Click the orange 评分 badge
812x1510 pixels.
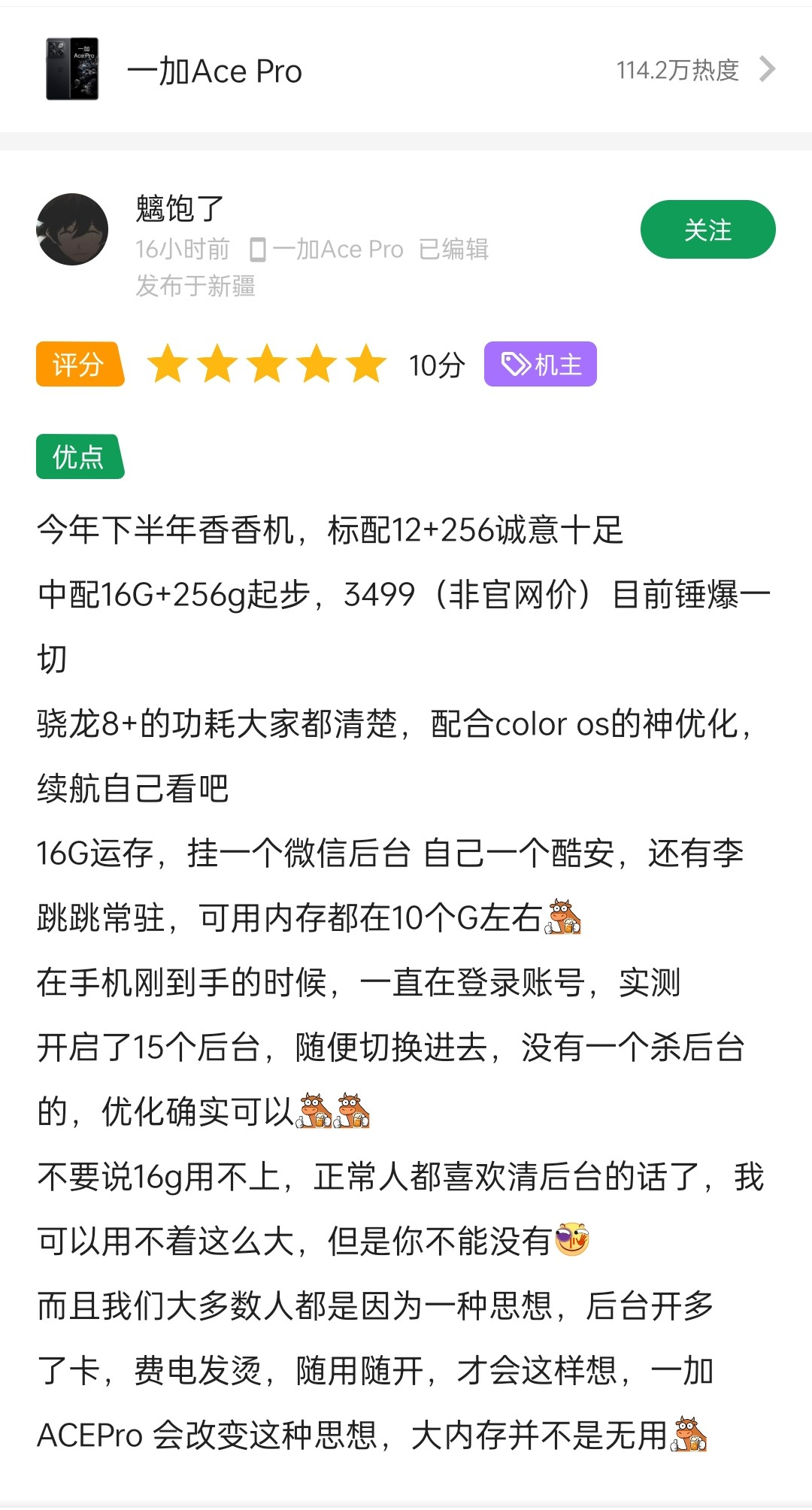click(79, 364)
